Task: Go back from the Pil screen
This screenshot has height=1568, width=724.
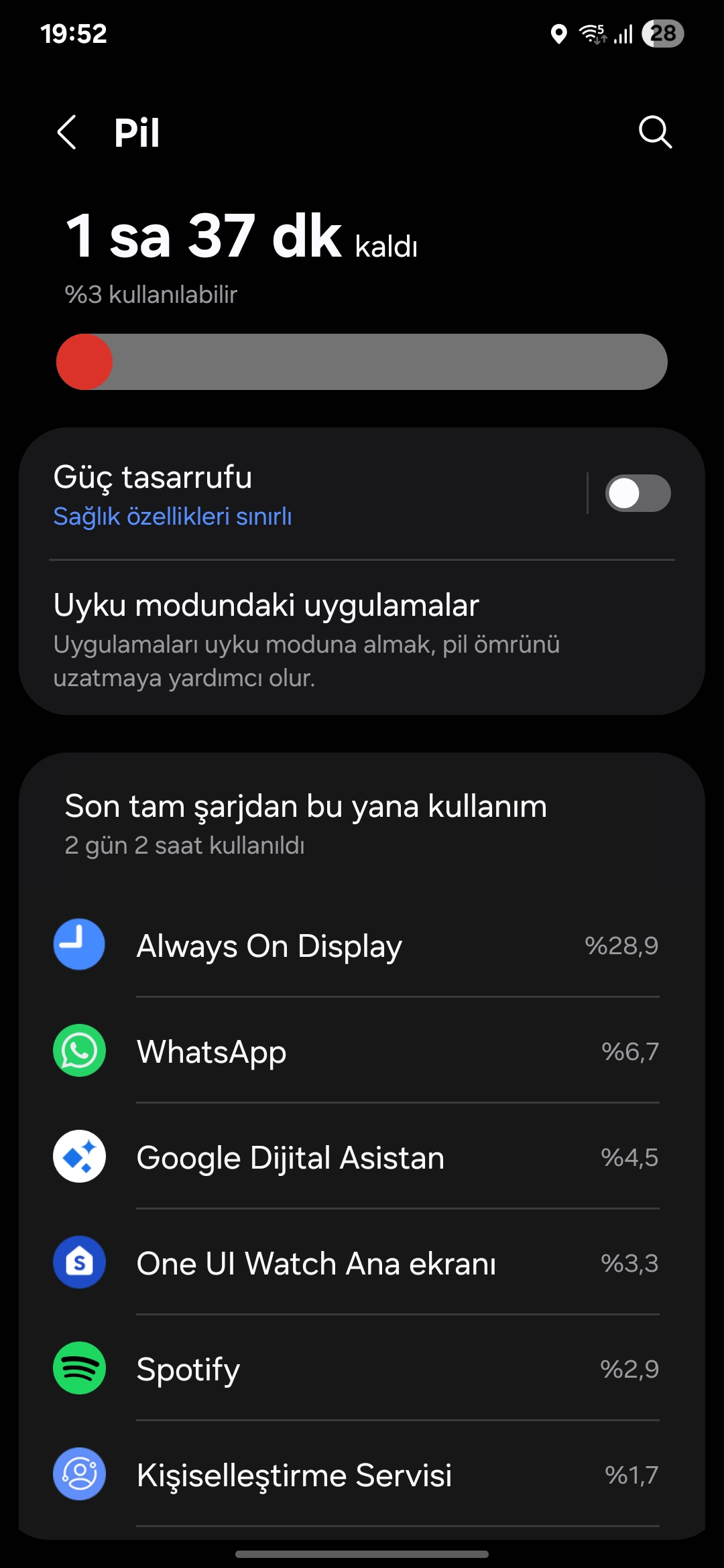Action: [x=67, y=132]
